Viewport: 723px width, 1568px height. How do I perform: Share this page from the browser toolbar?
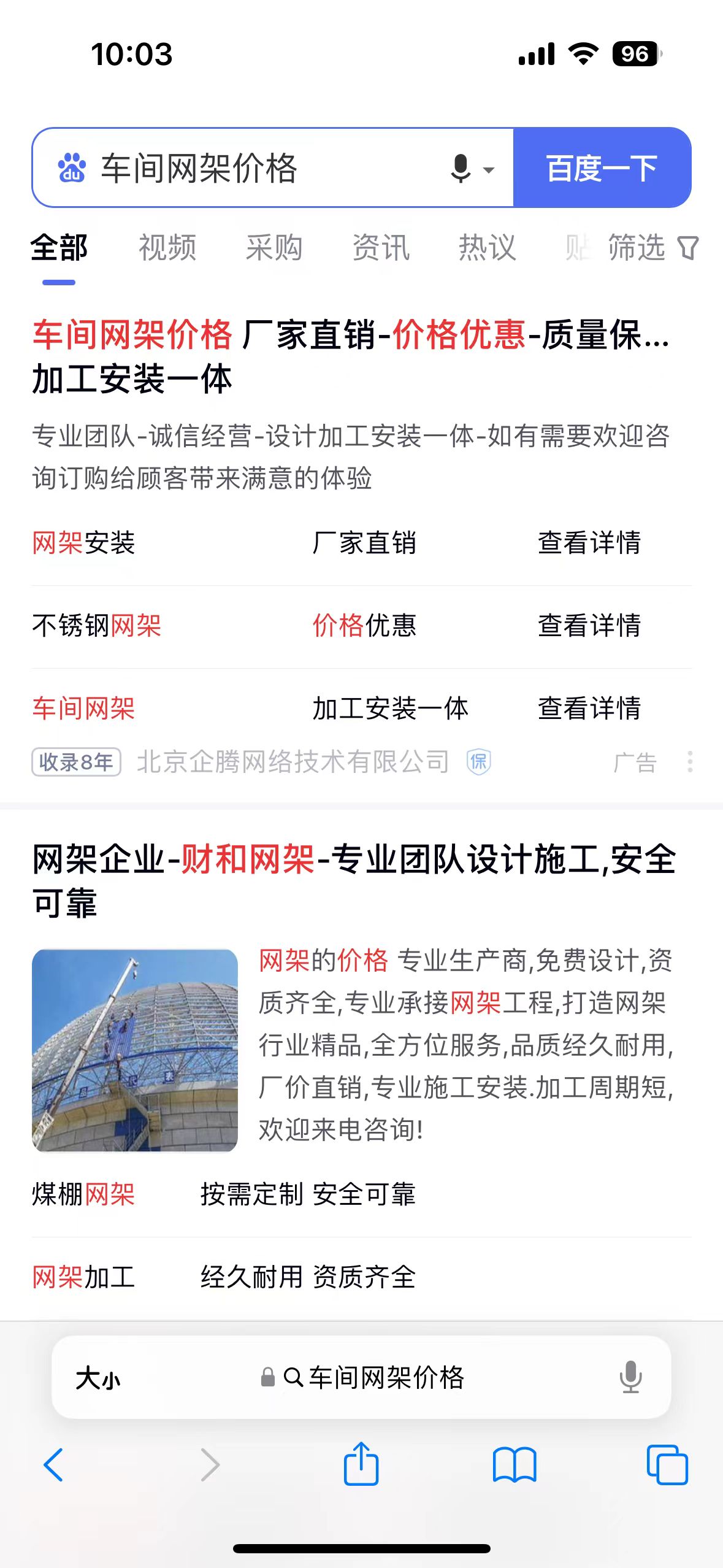[x=361, y=1465]
